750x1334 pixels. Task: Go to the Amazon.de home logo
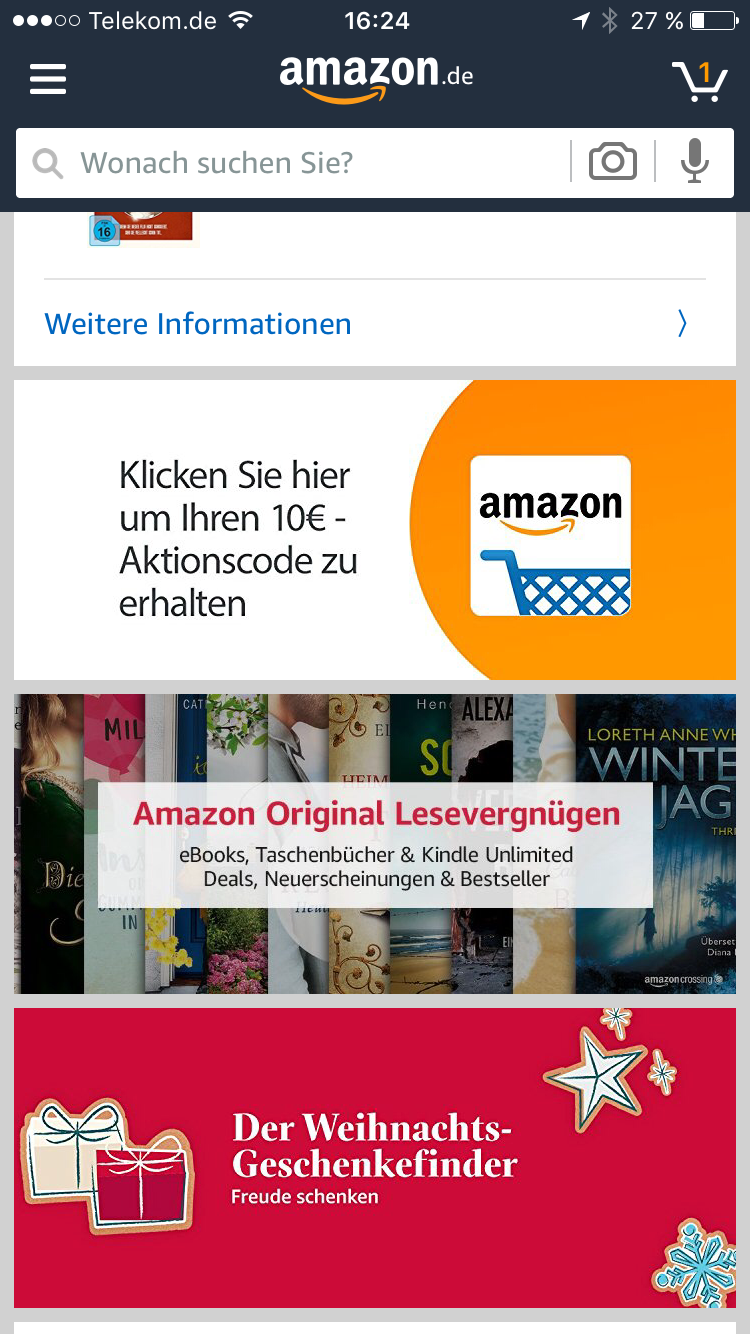coord(375,77)
